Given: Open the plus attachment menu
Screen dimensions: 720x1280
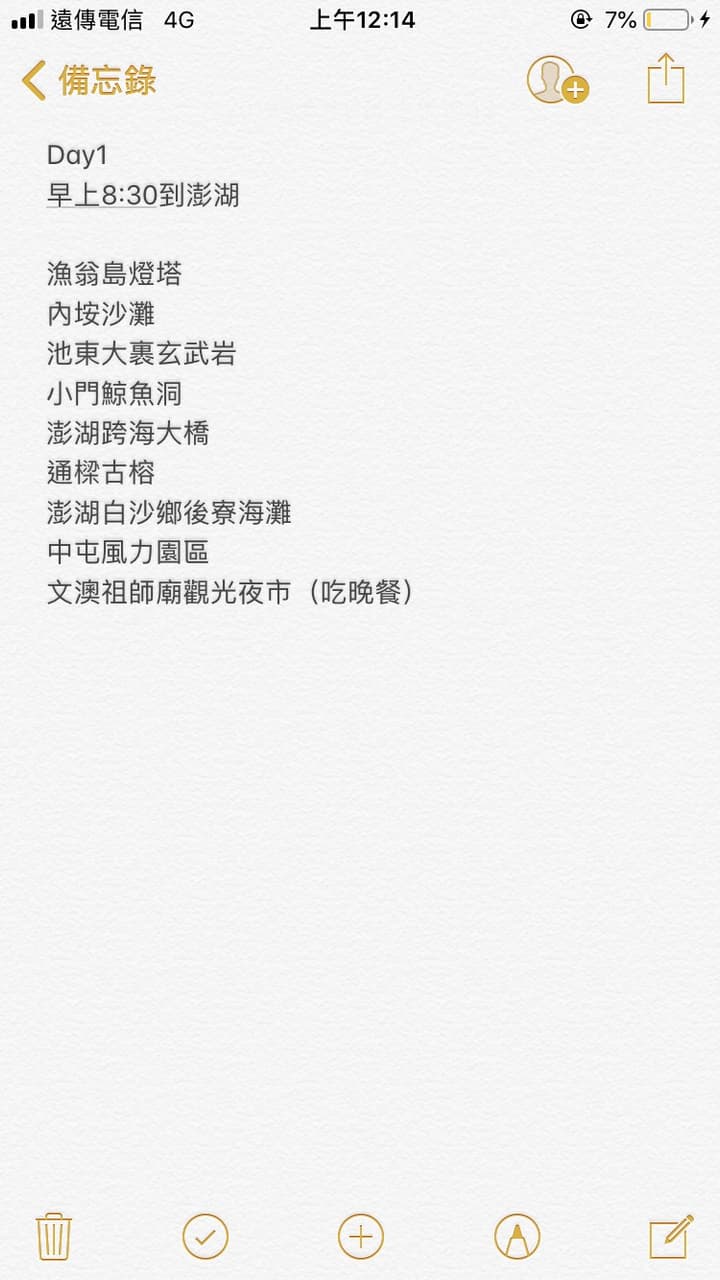Looking at the screenshot, I should 361,1237.
